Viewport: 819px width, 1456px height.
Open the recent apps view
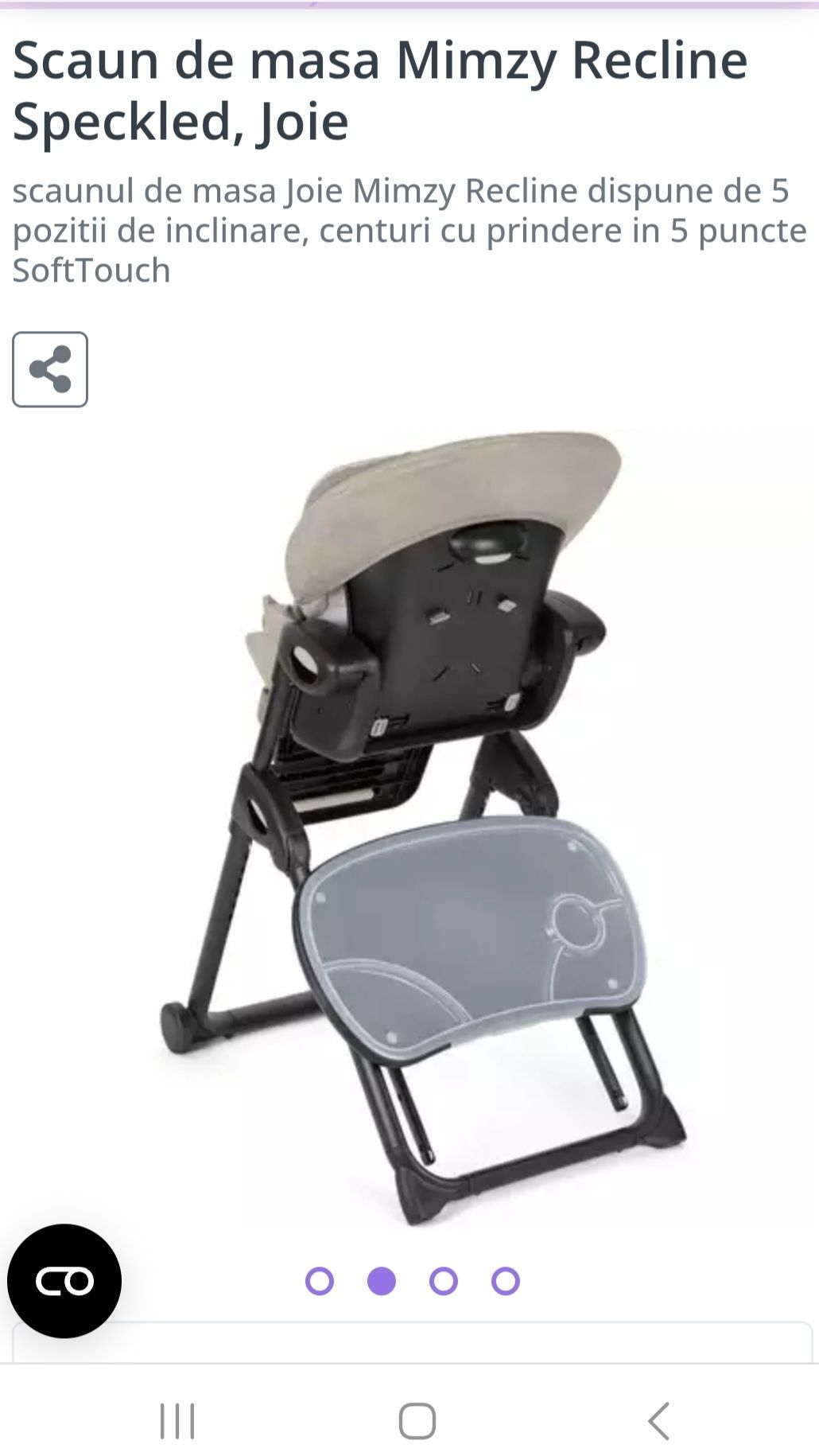[x=177, y=1421]
